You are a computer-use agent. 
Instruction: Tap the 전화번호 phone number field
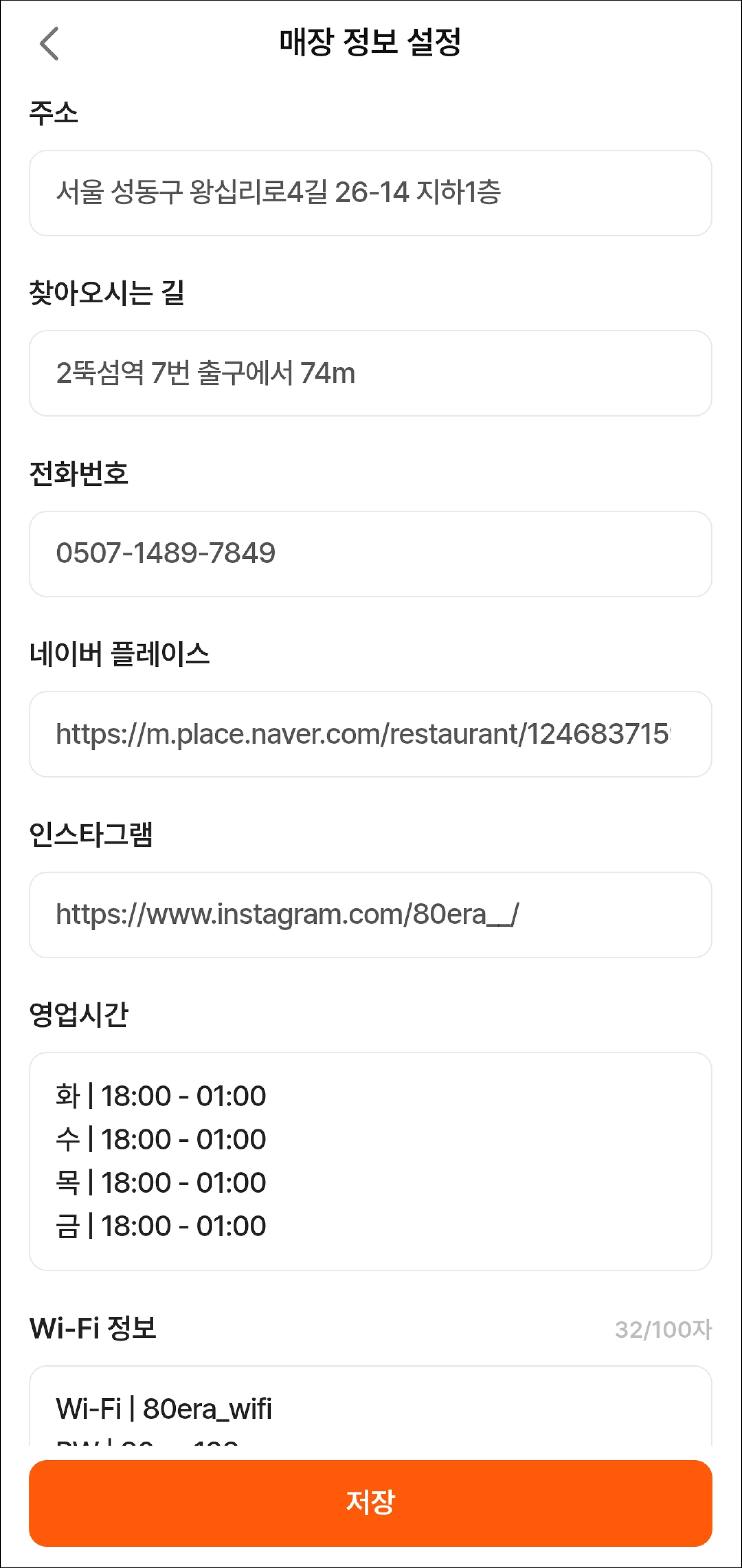pyautogui.click(x=370, y=554)
